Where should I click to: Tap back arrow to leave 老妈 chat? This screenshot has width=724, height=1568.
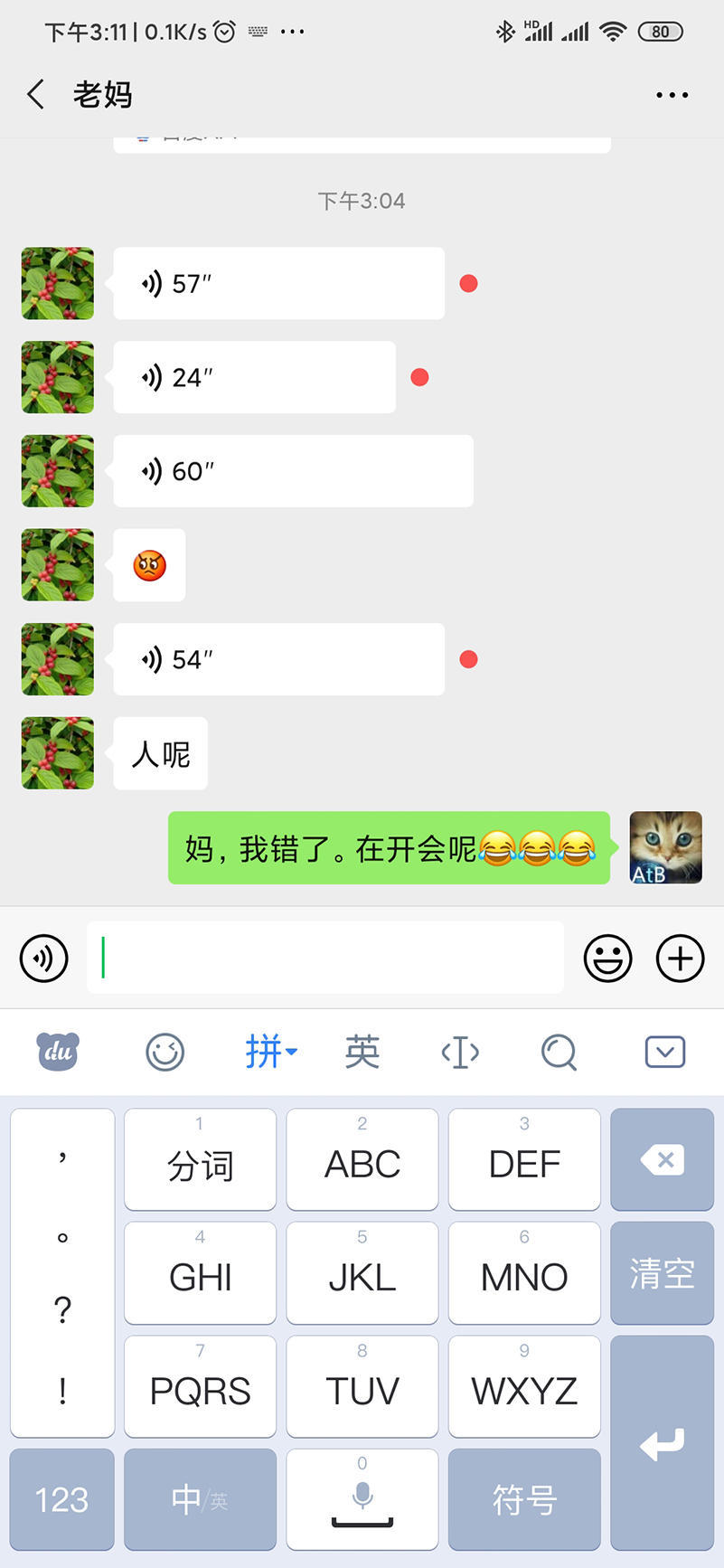pyautogui.click(x=34, y=94)
